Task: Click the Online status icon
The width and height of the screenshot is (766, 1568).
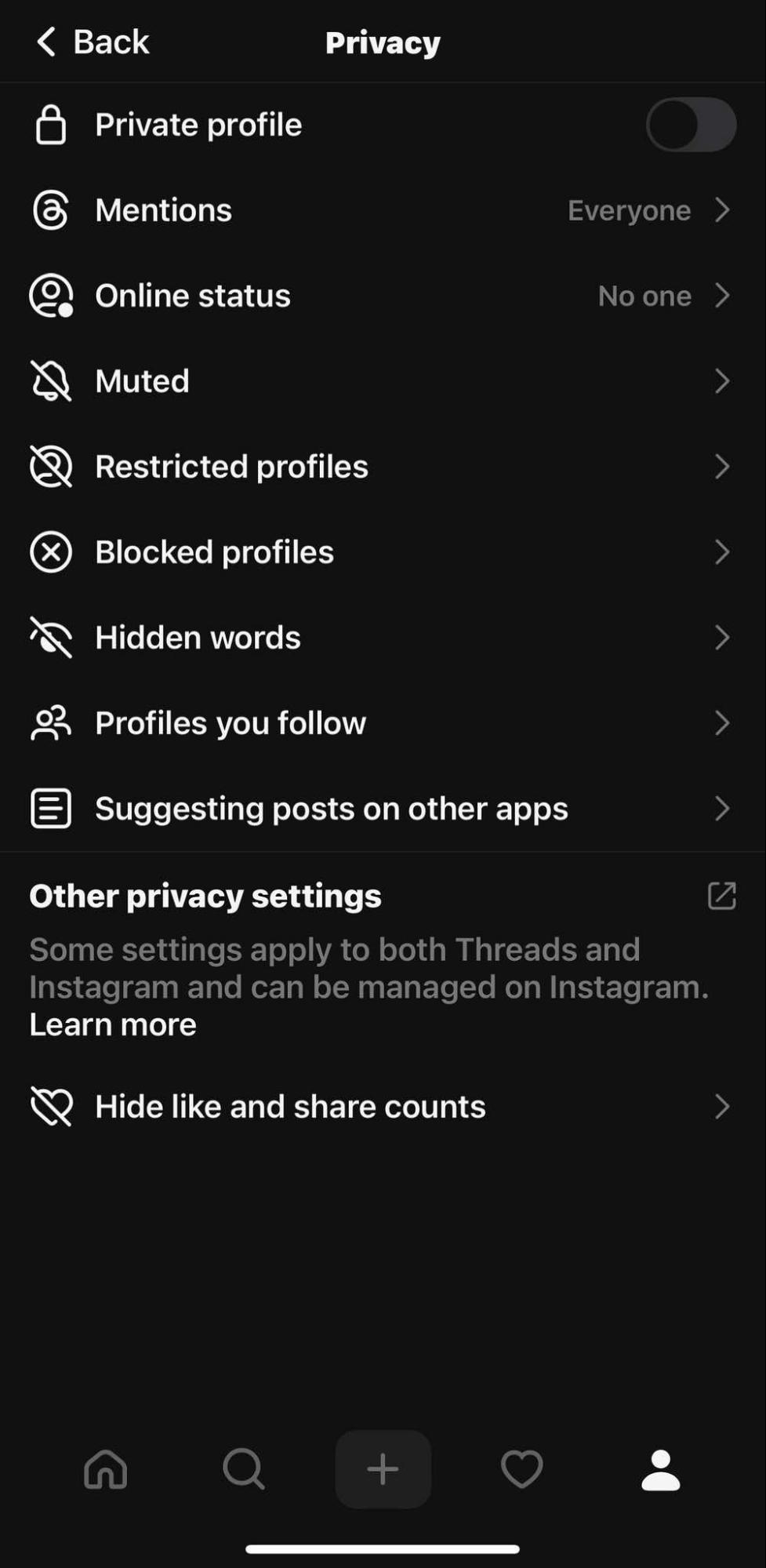Action: [x=50, y=295]
